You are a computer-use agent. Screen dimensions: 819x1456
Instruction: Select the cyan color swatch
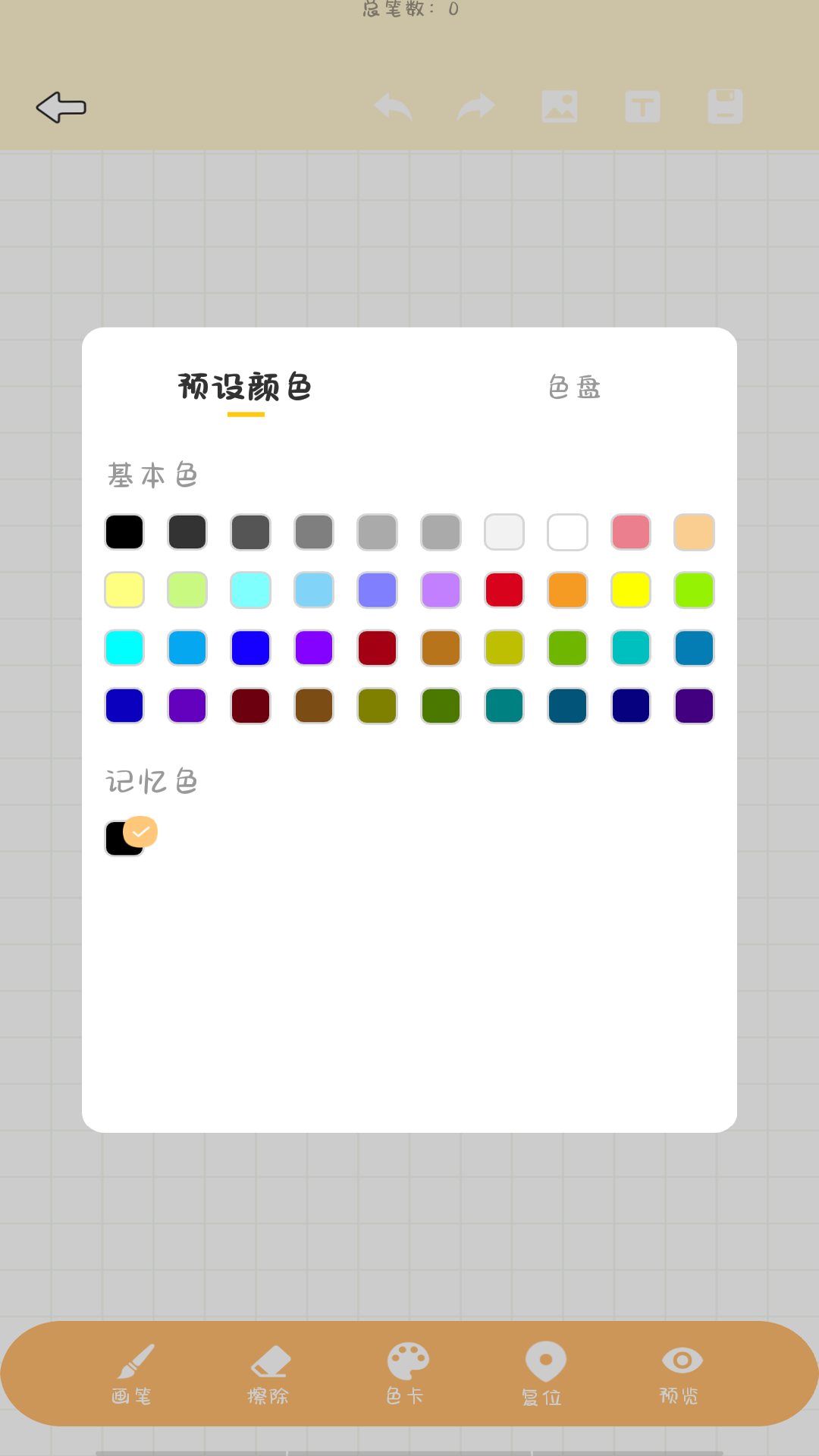click(x=124, y=648)
